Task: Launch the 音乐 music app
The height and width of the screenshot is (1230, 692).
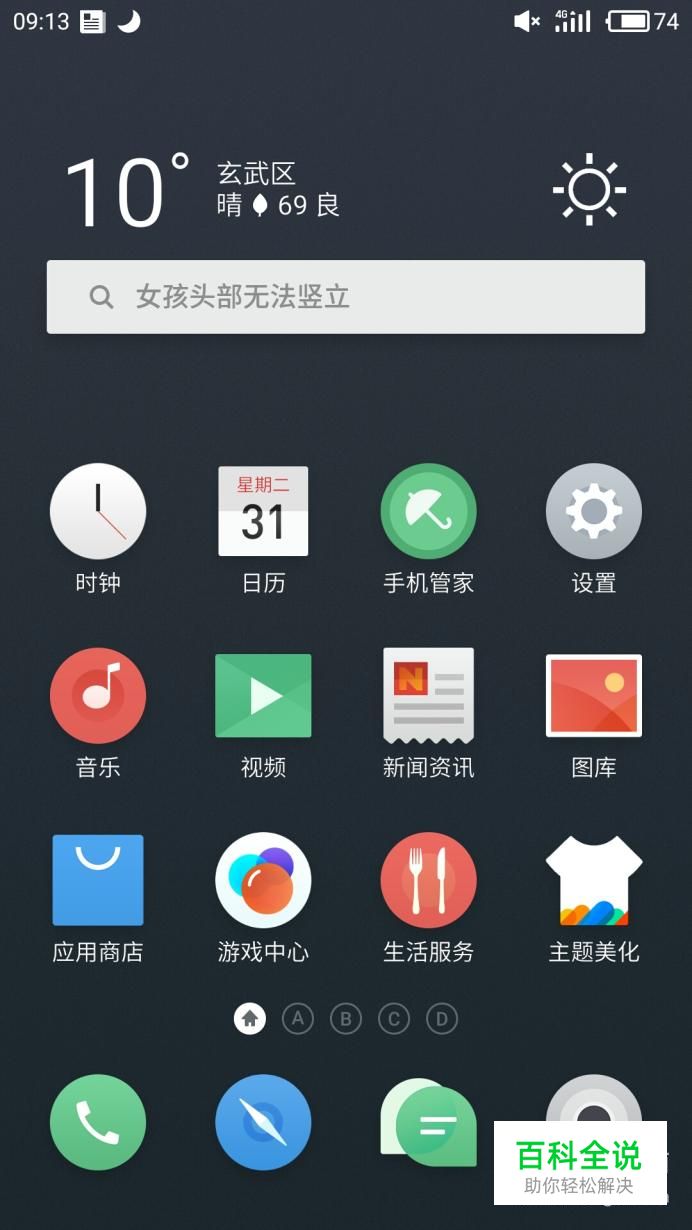Action: [x=98, y=696]
